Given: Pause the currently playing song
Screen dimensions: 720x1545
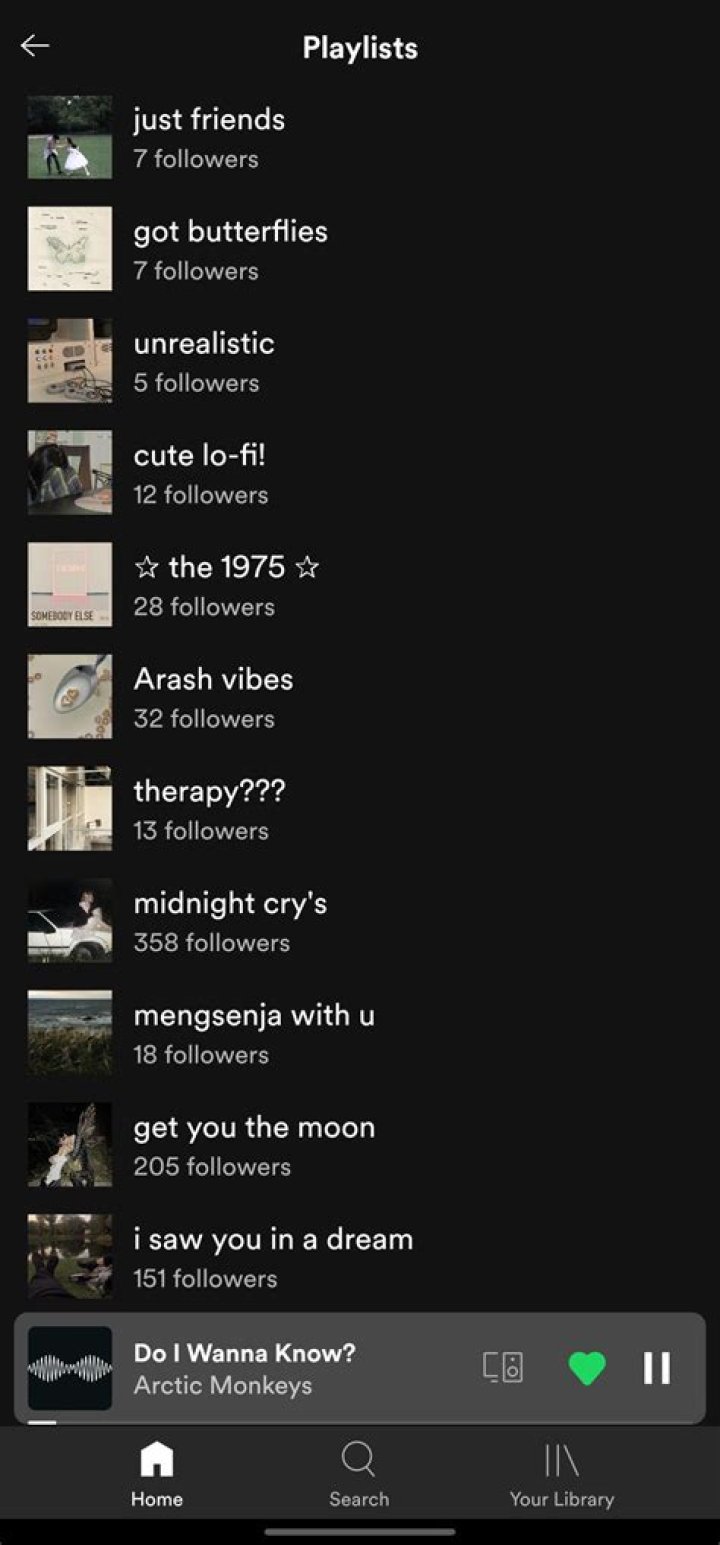Looking at the screenshot, I should 656,1367.
